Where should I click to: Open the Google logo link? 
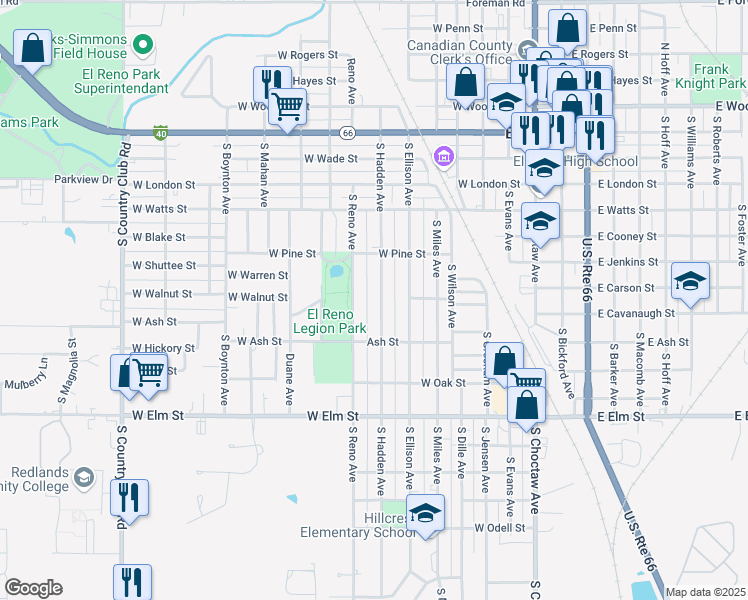pos(33,588)
